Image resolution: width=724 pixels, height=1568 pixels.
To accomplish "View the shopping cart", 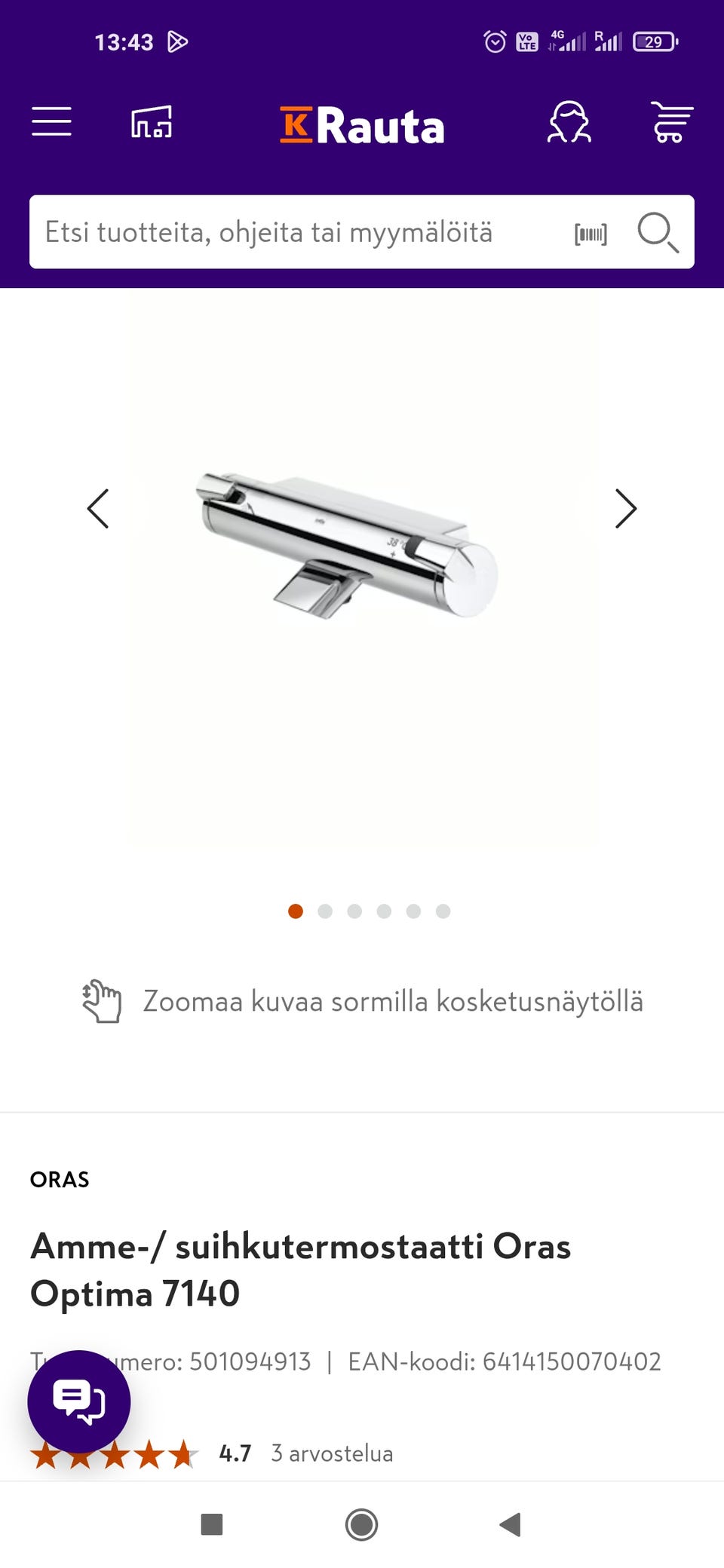I will (x=670, y=122).
